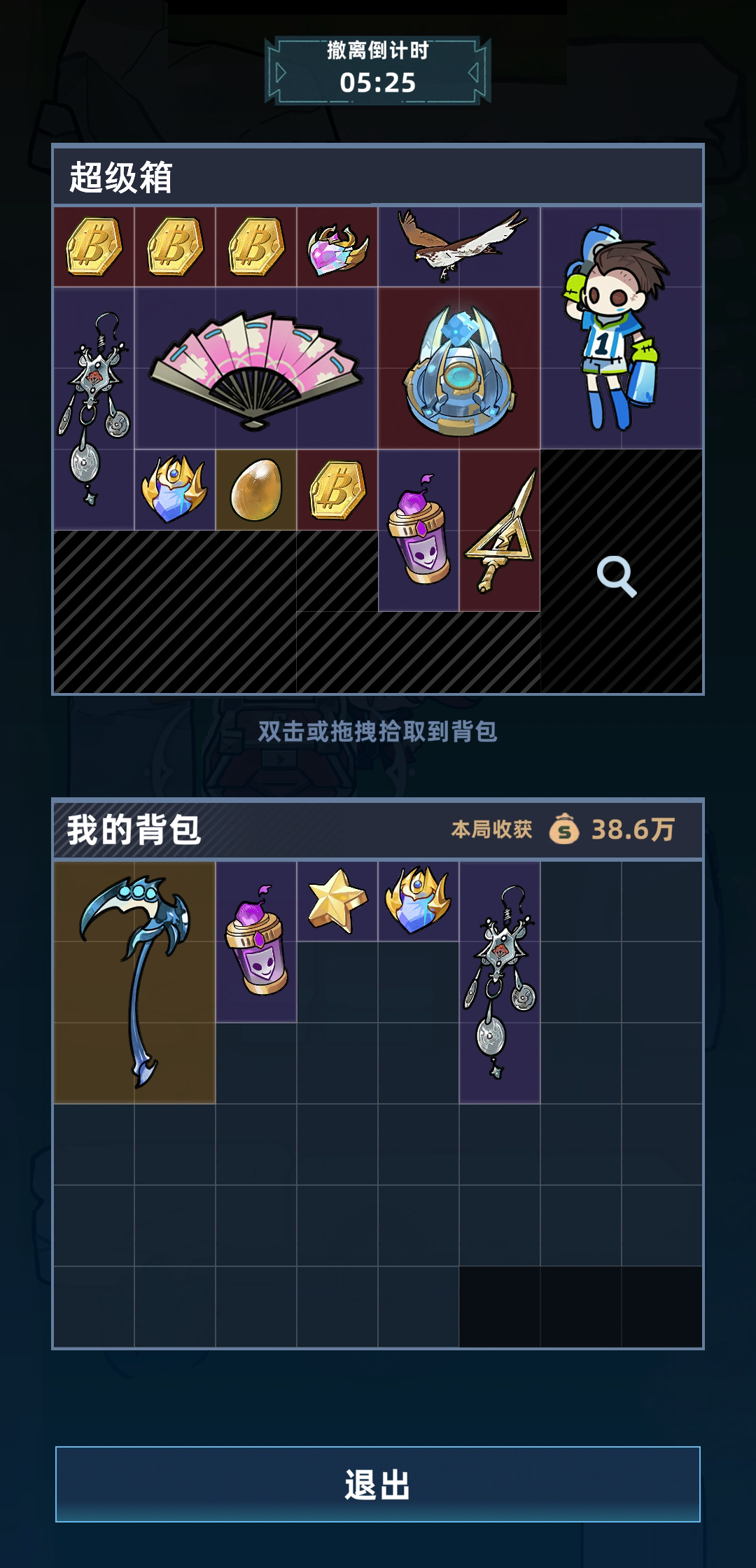Tap the purple lantern in my backpack
This screenshot has height=1568, width=756.
point(255,941)
